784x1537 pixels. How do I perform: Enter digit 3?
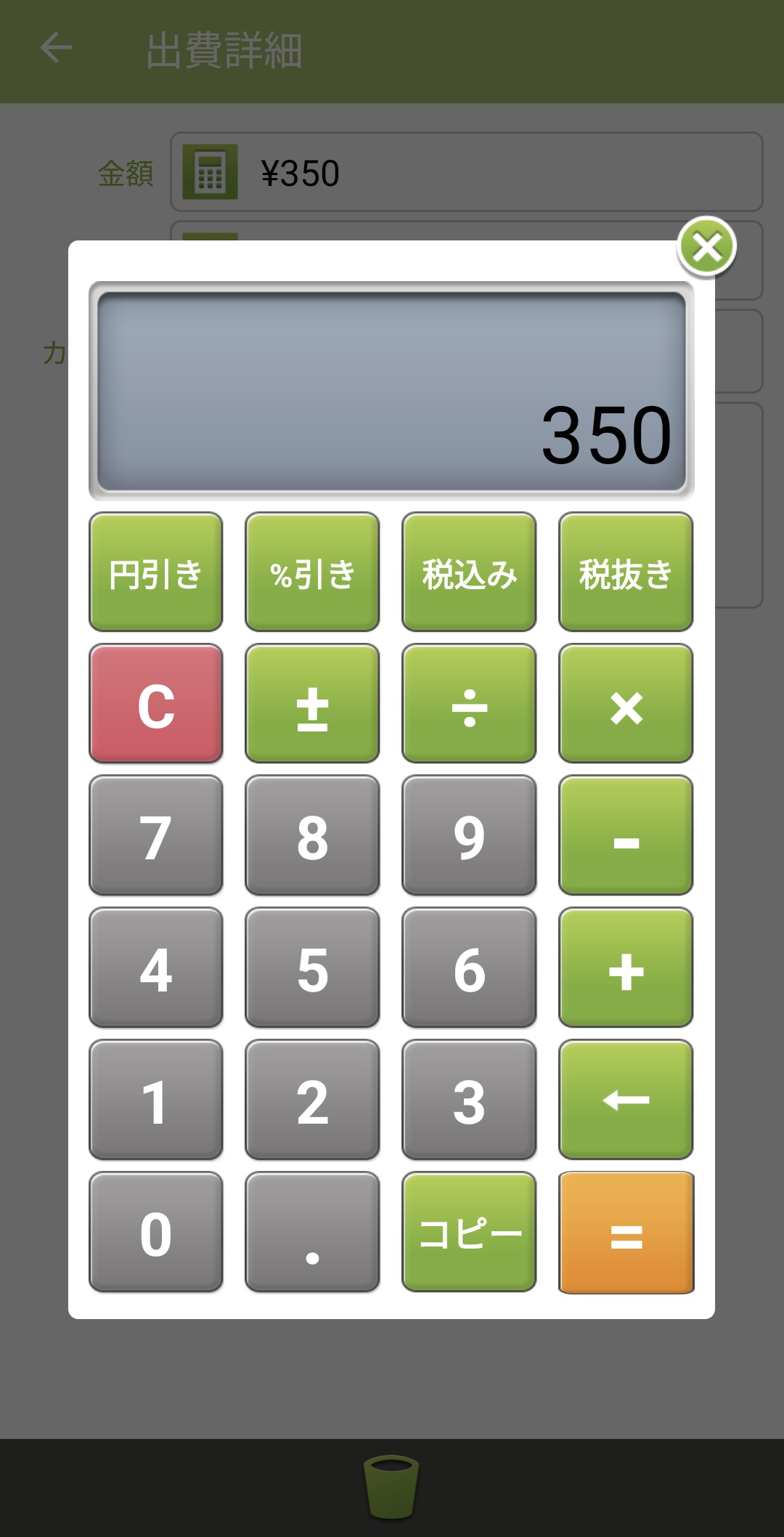click(x=469, y=1100)
